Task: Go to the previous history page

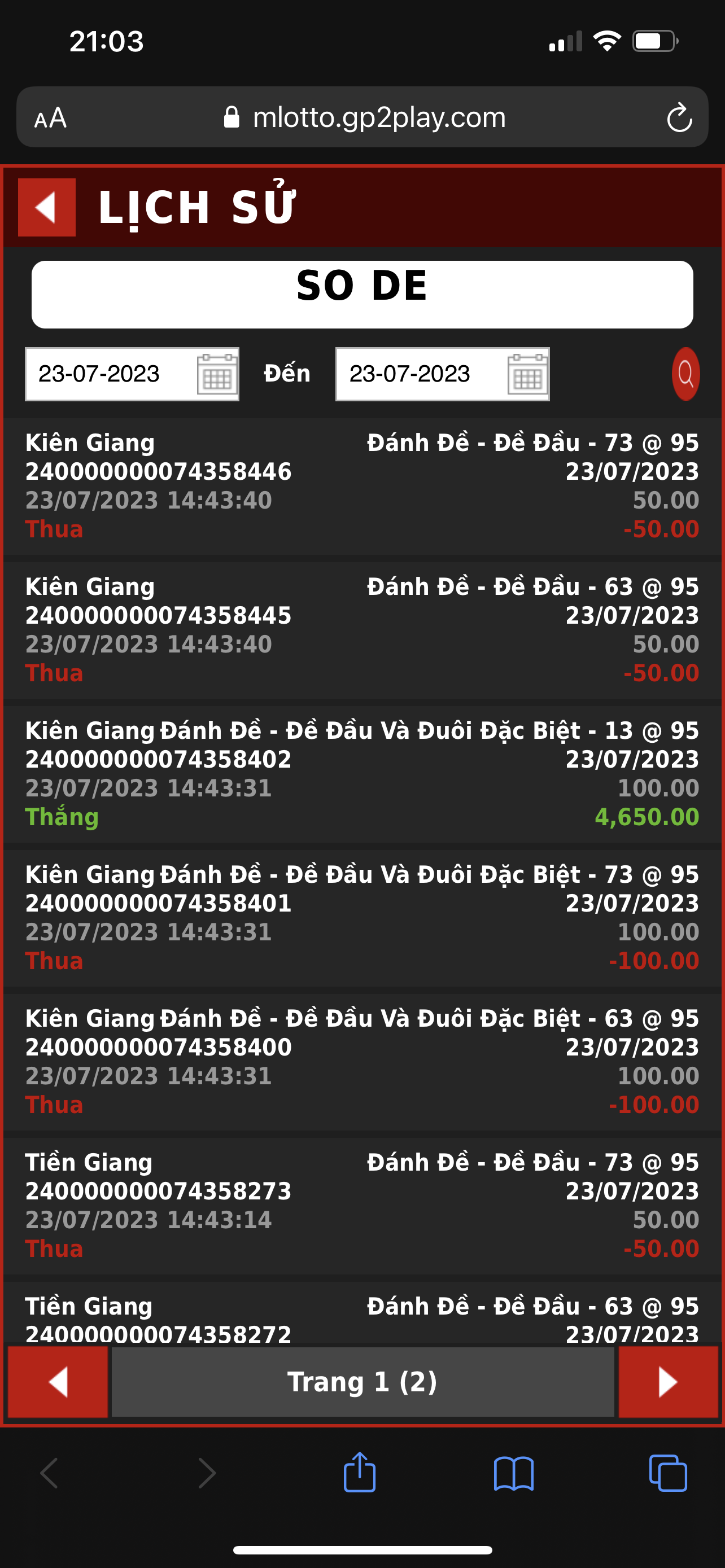Action: [x=58, y=1382]
